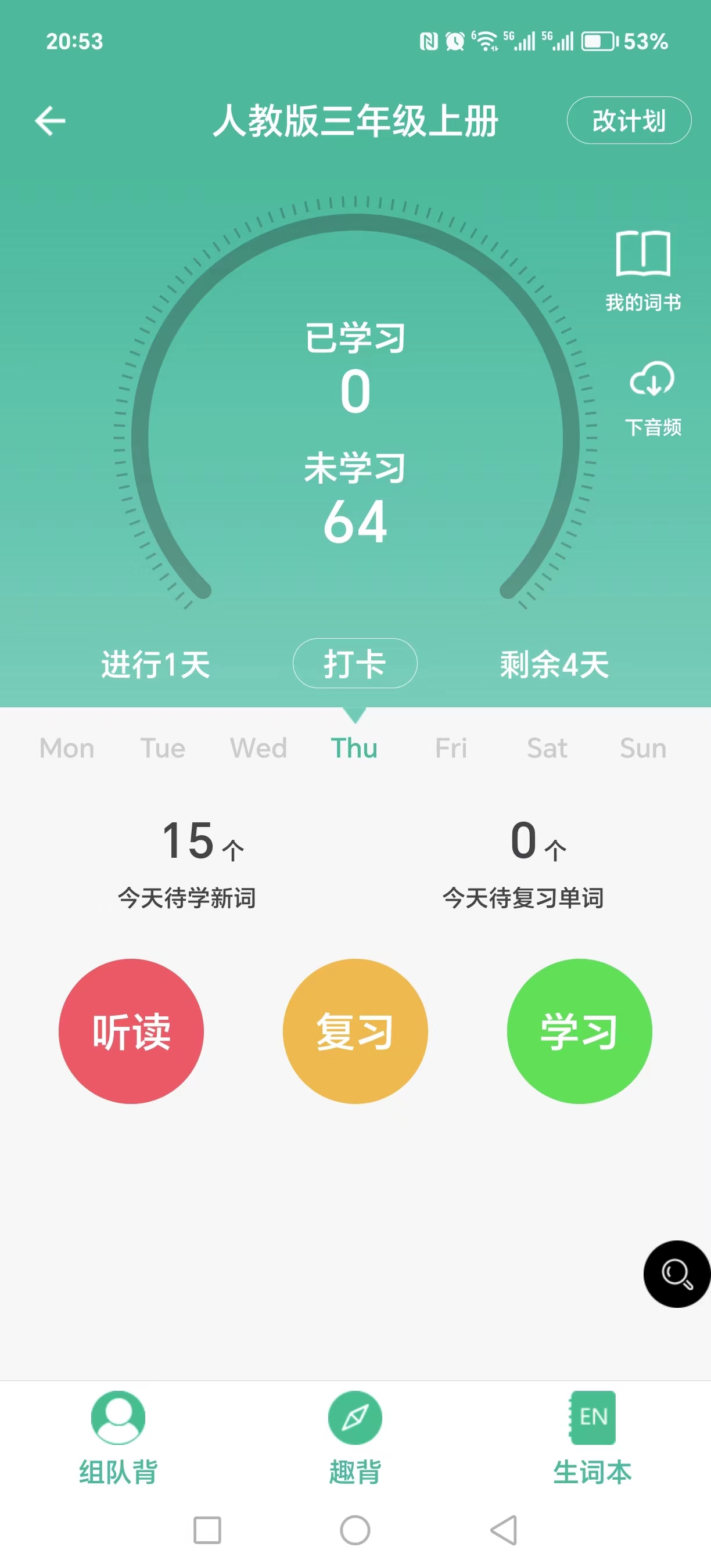The height and width of the screenshot is (1568, 711).
Task: Check in with the 打卡 button
Action: [355, 663]
